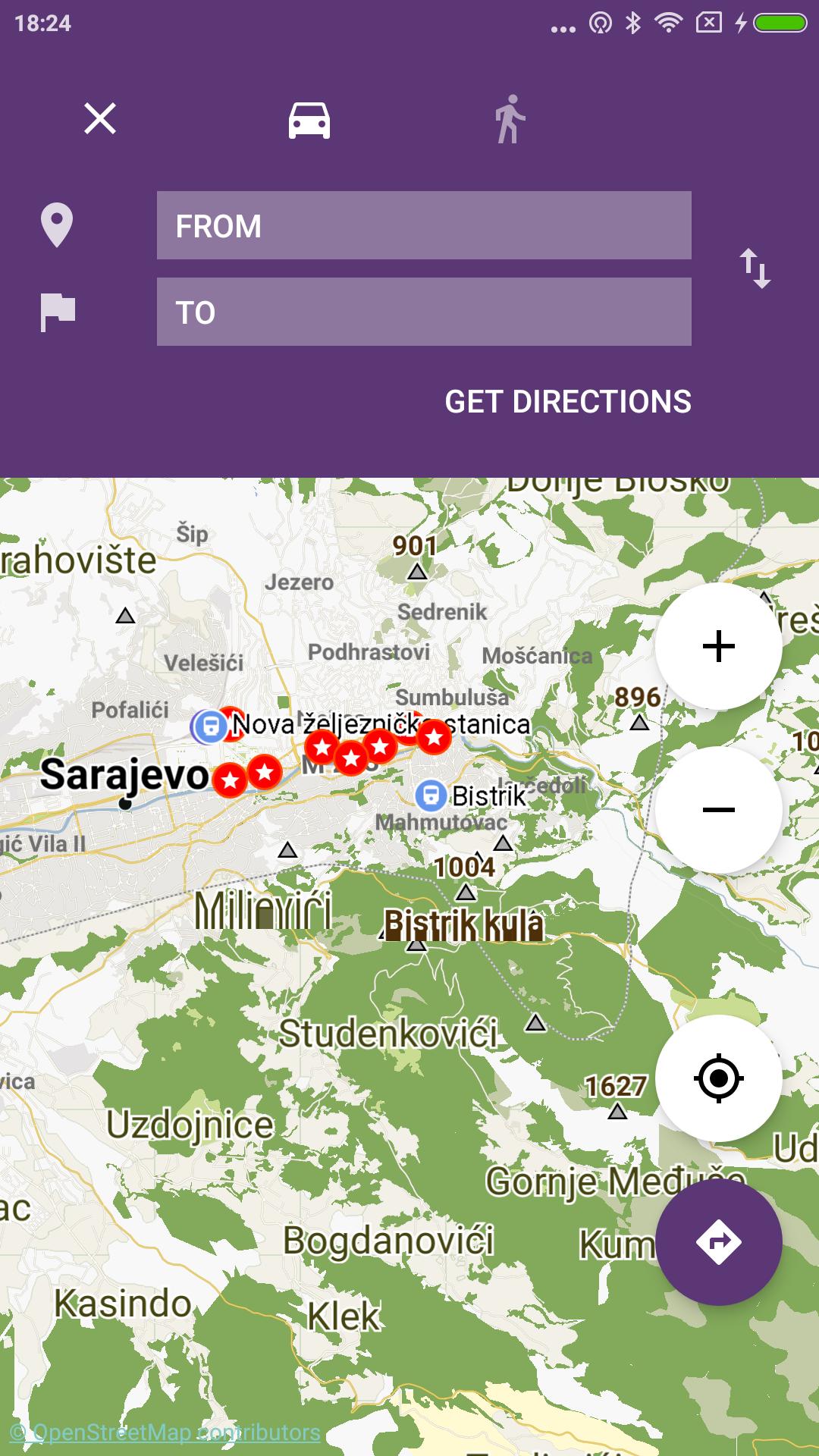The width and height of the screenshot is (819, 1456).
Task: Center map on current location
Action: [717, 1080]
